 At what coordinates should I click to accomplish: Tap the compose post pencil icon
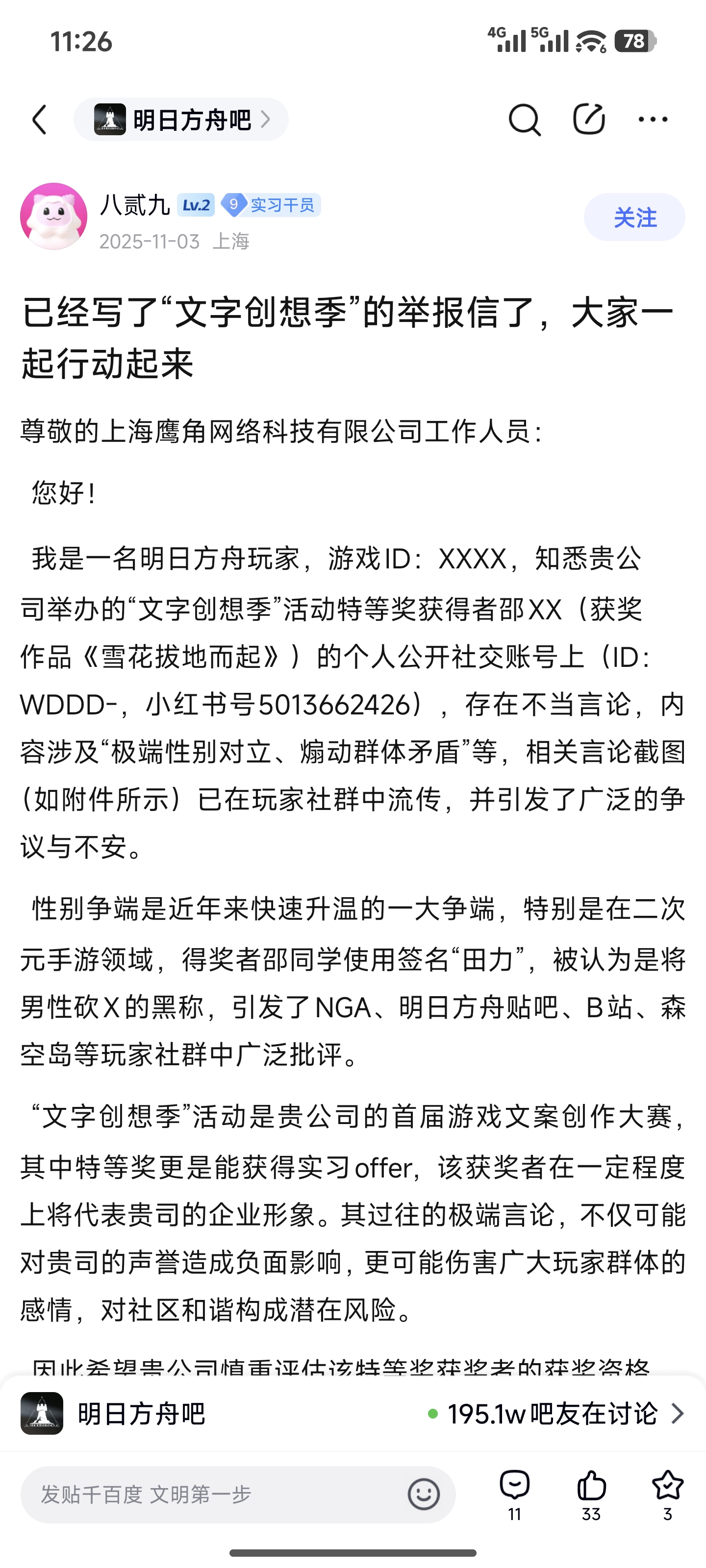pyautogui.click(x=588, y=119)
